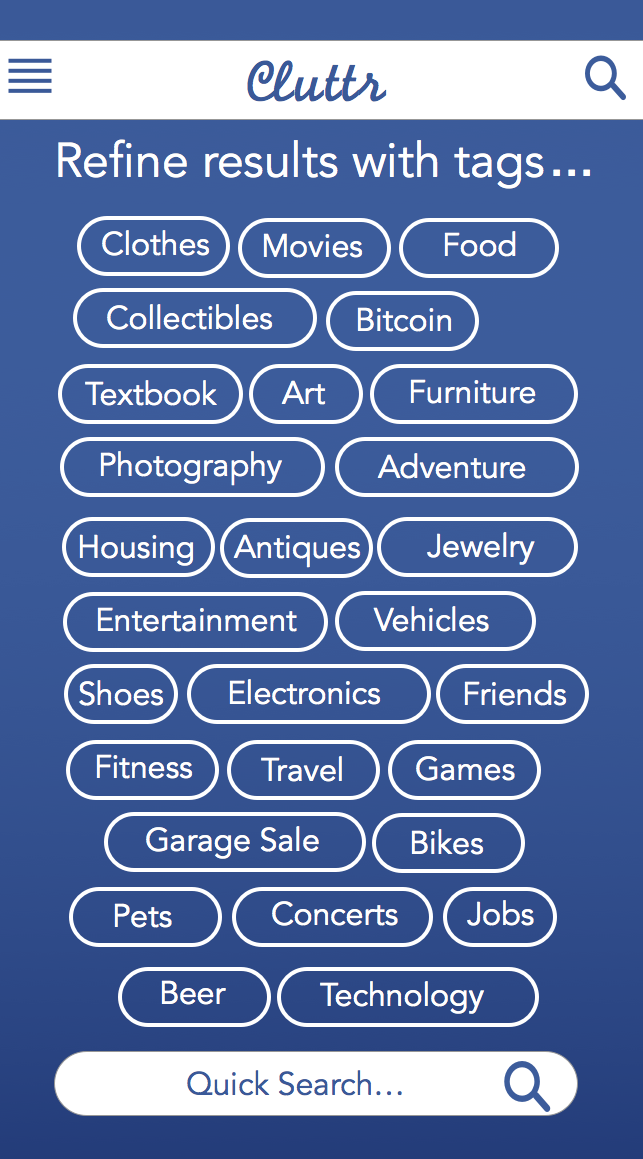Select the Furniture tag

point(473,393)
